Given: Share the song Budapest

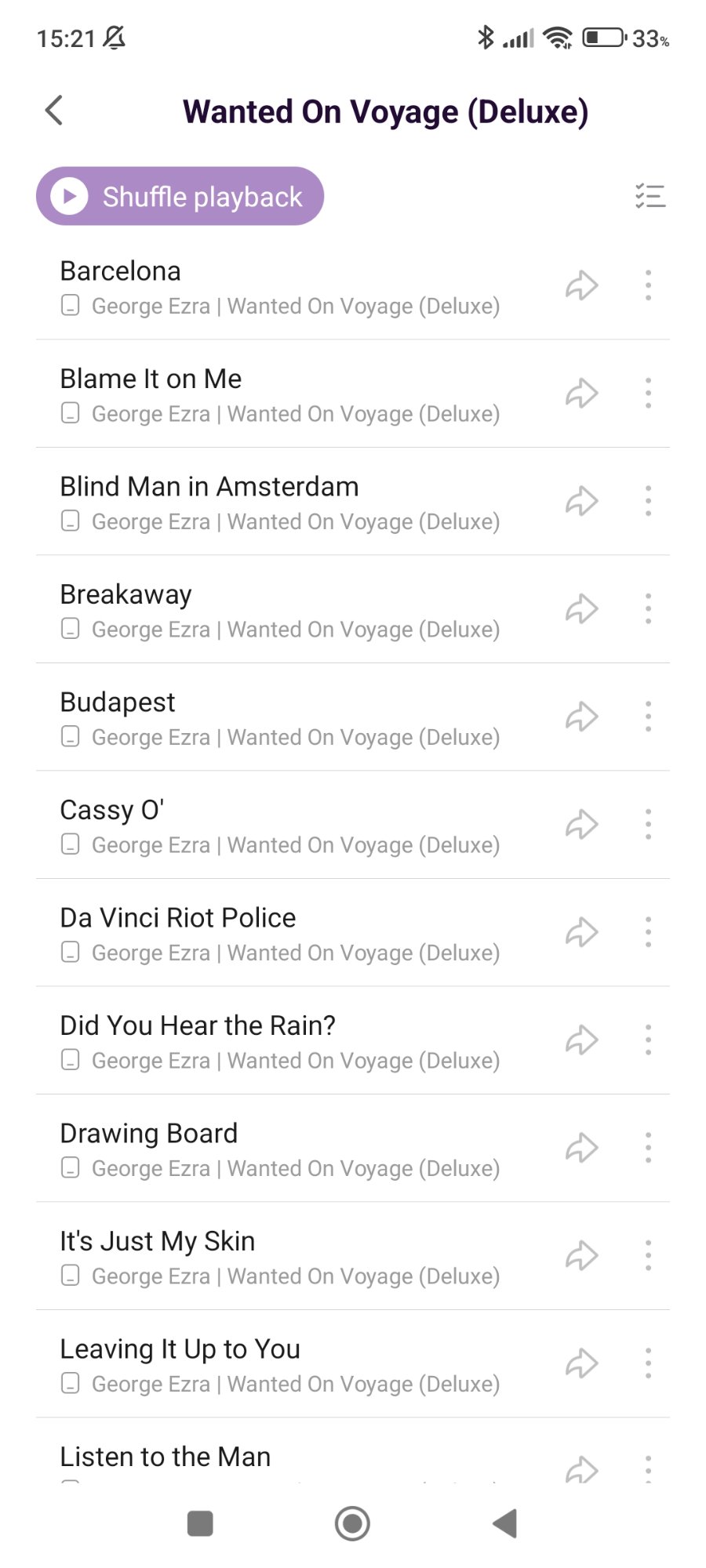Looking at the screenshot, I should [x=581, y=717].
